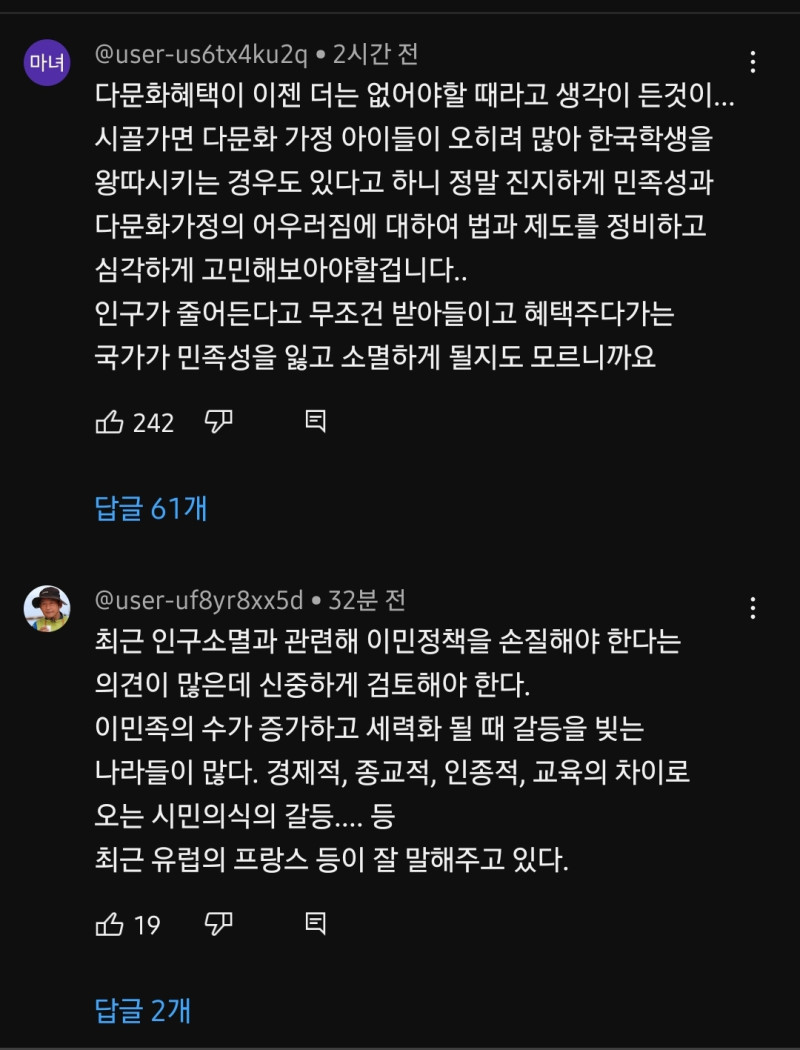Open the @user-uf8yr8xx5d username link
The image size is (800, 1050).
[x=199, y=600]
